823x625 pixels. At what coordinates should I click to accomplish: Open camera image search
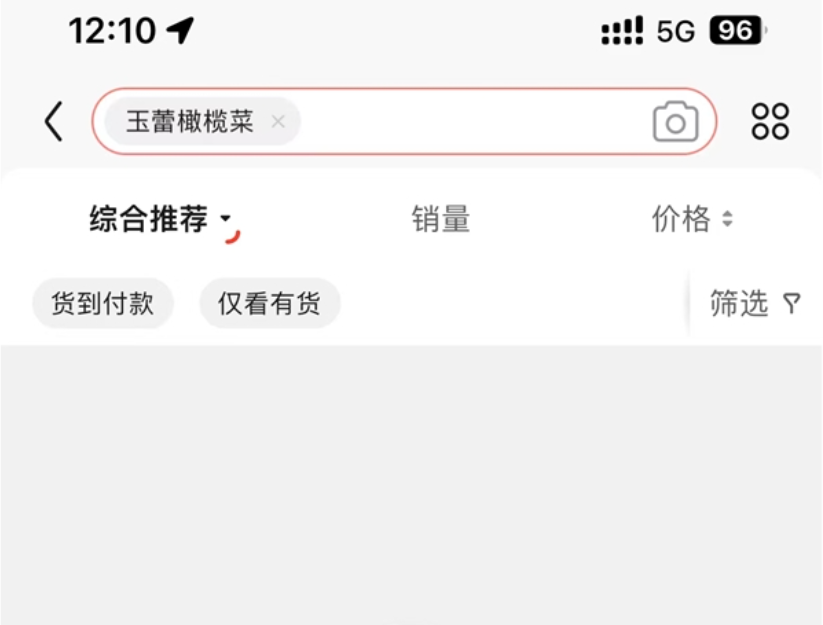click(x=675, y=122)
